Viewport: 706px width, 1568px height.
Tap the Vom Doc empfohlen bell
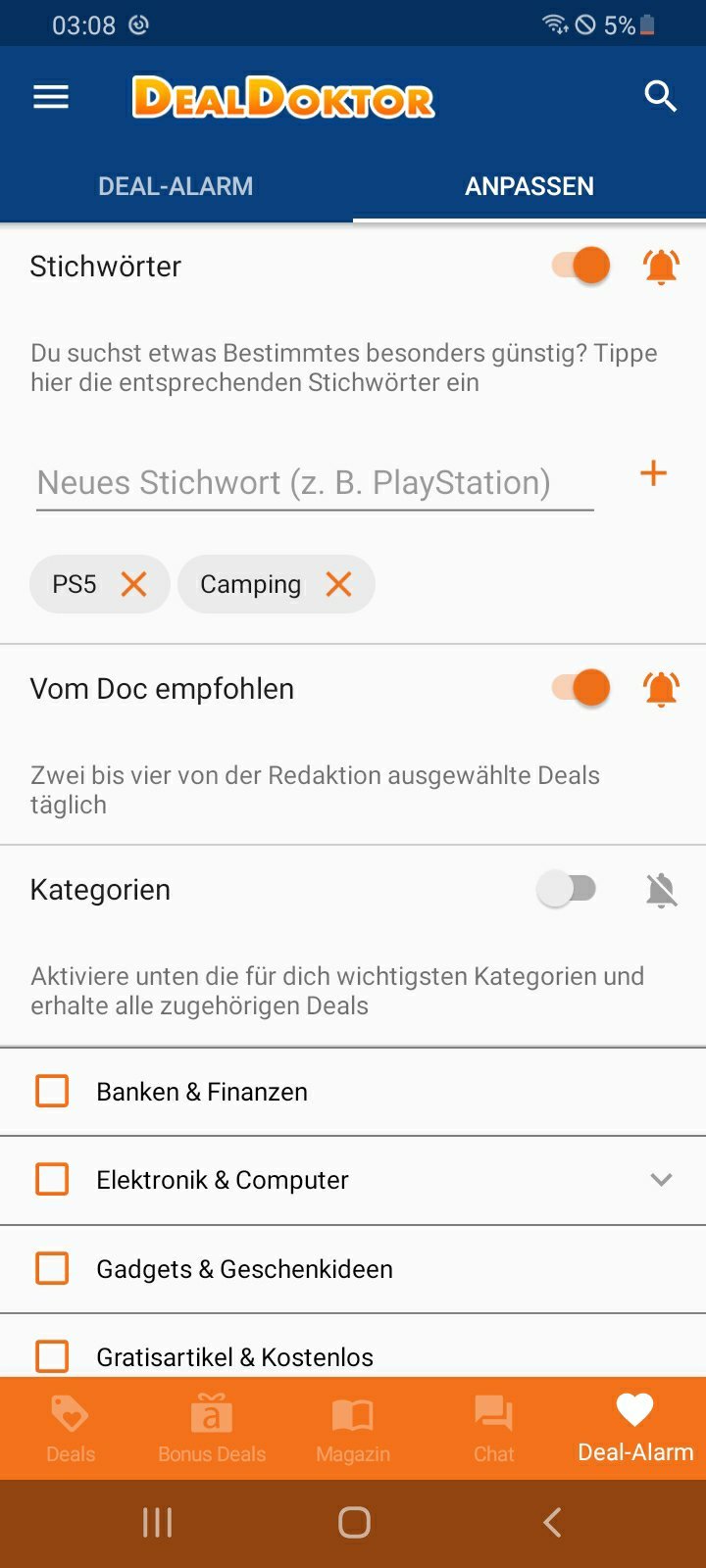click(662, 689)
